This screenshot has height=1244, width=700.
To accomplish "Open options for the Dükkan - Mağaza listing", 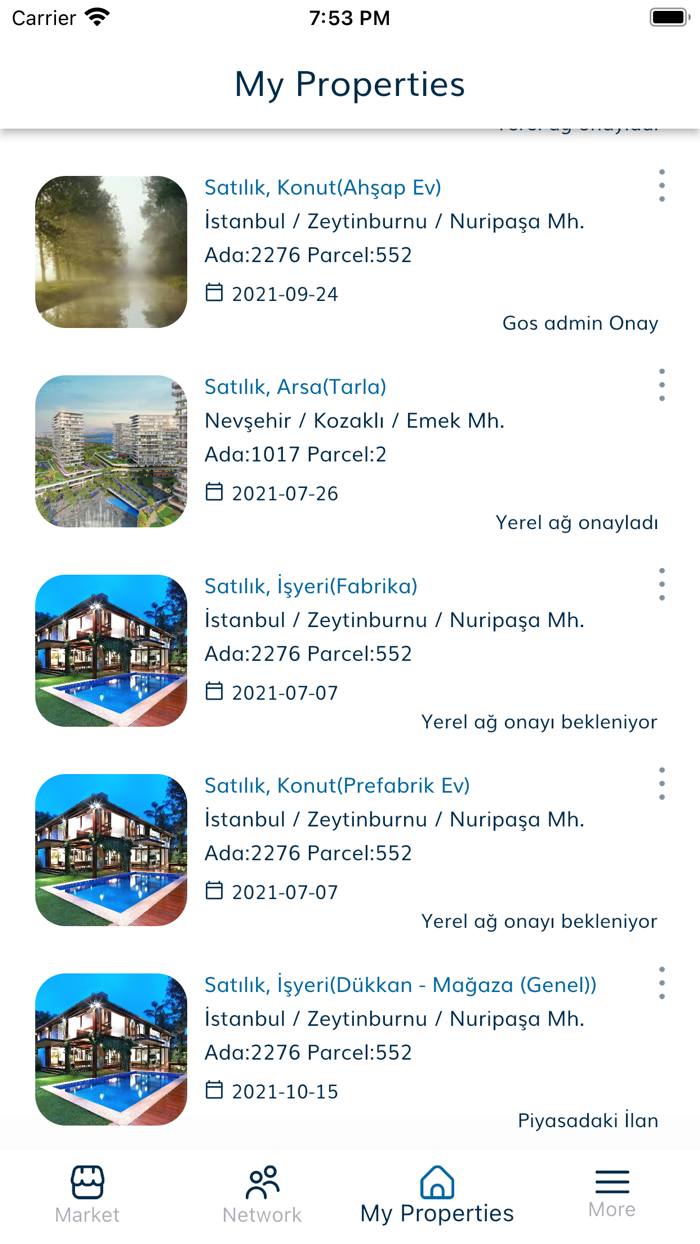I will point(661,983).
